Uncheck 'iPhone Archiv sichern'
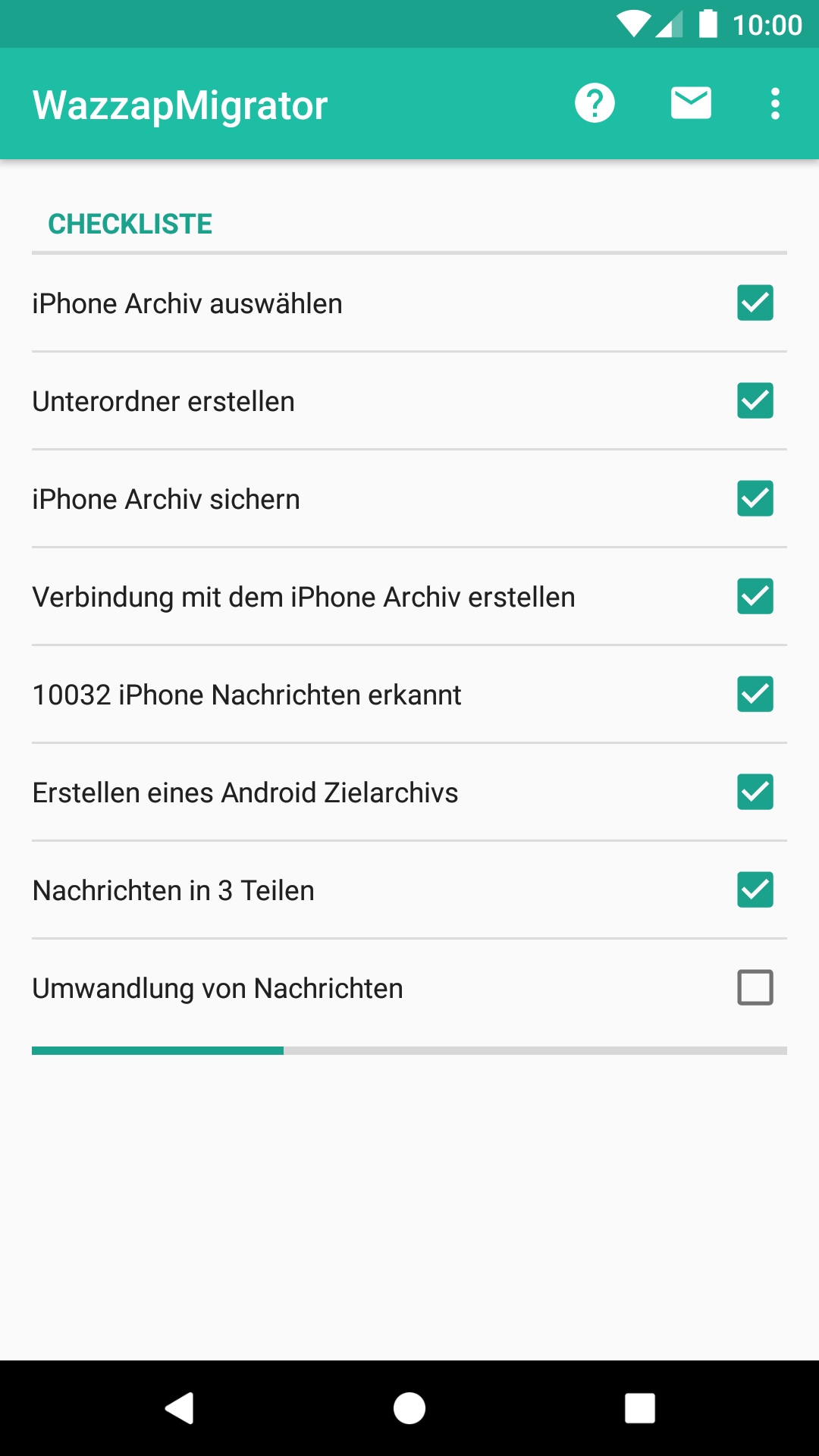 (x=755, y=498)
